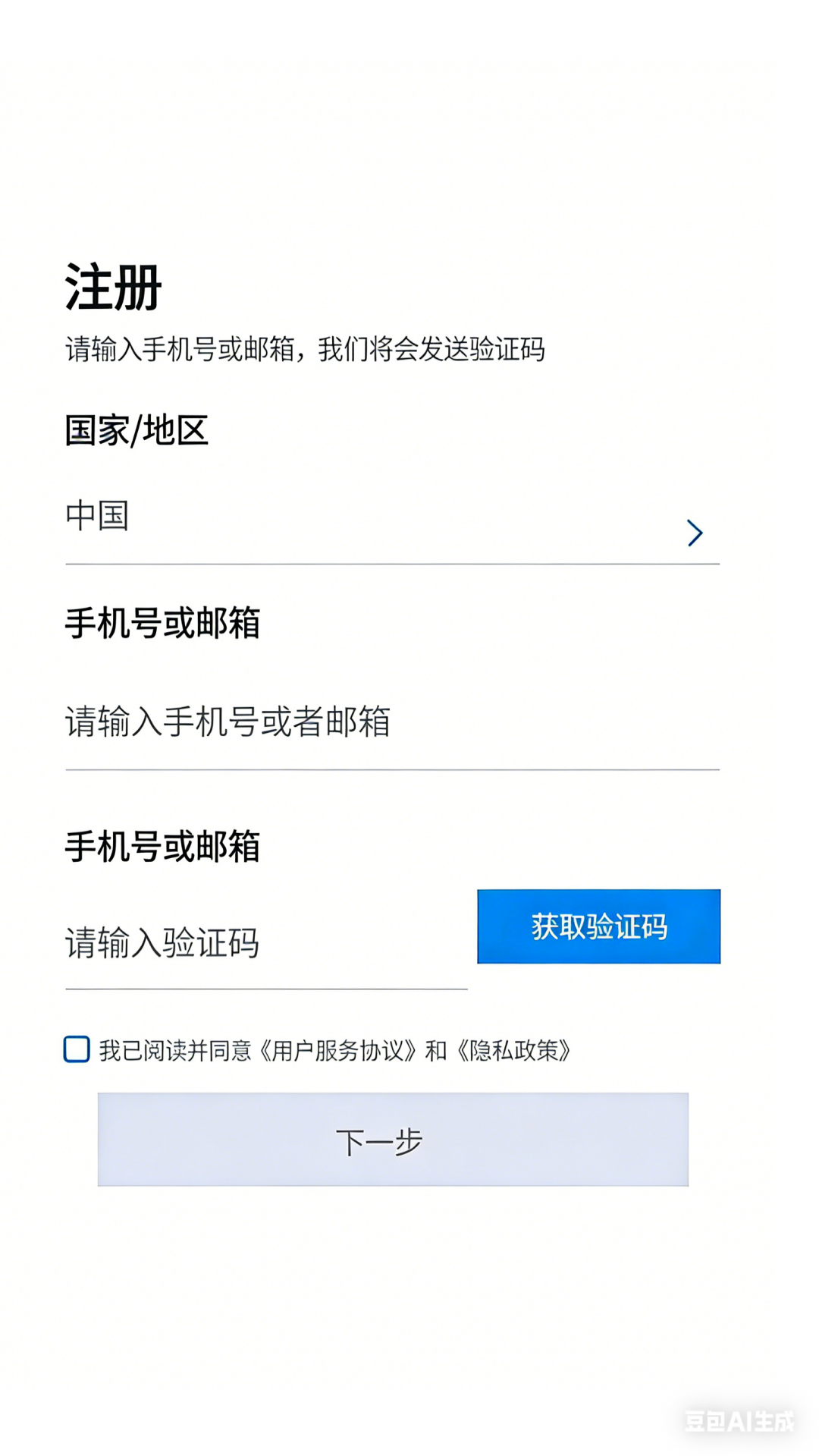Focus the 请输入手机号或者邮箱 field

tap(391, 722)
